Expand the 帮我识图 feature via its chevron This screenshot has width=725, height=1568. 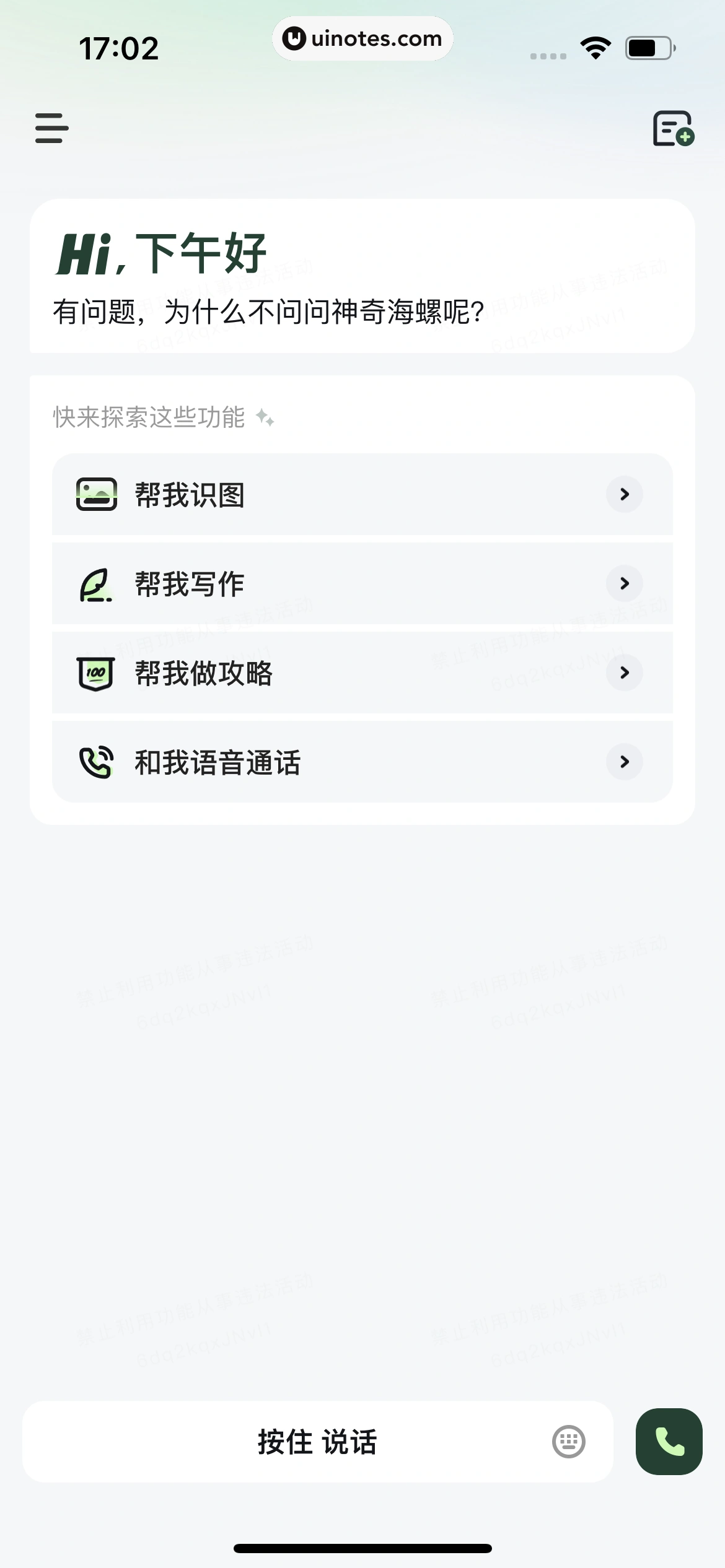click(624, 494)
